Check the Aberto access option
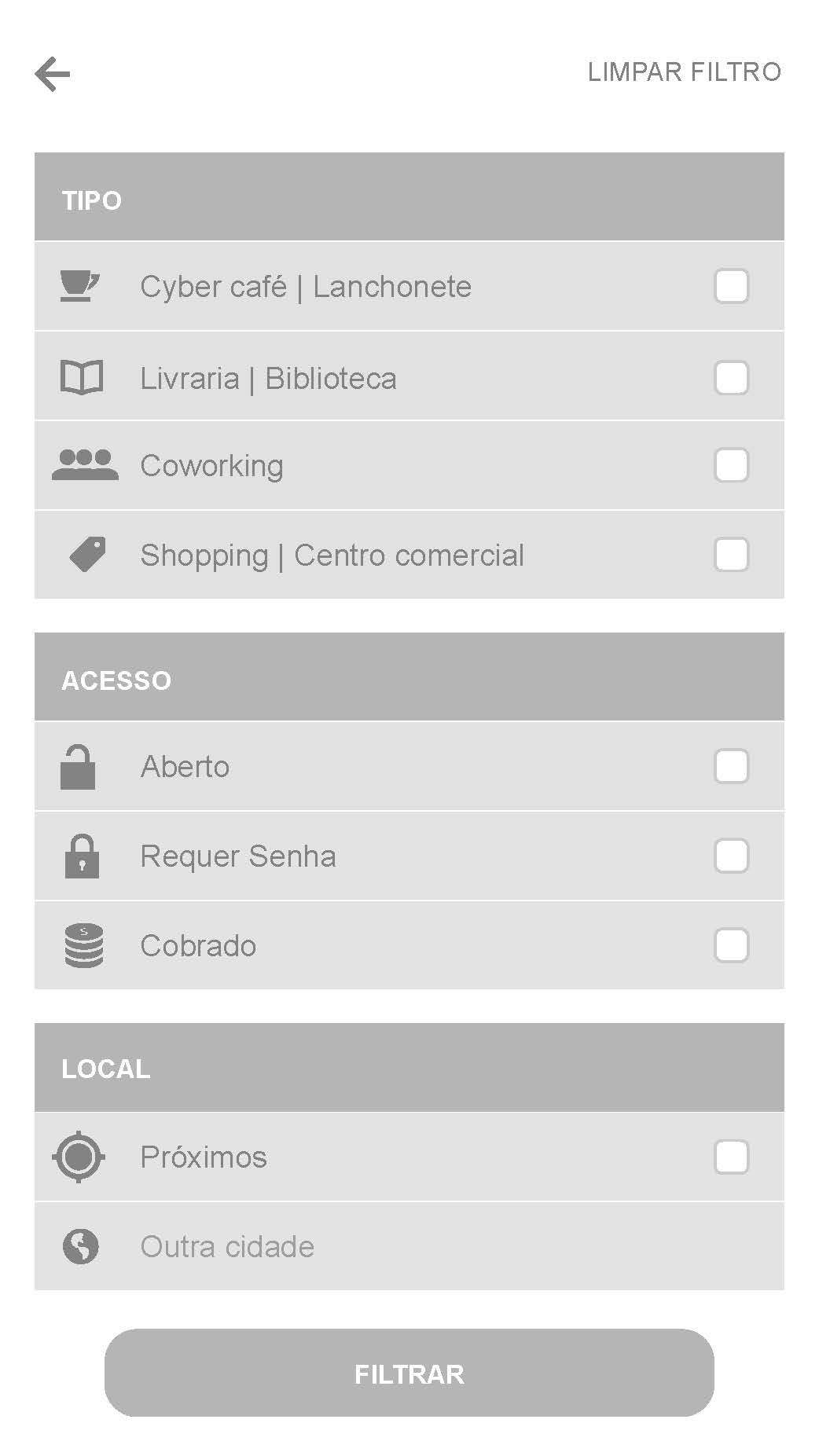This screenshot has height=1456, width=819. pos(731,766)
